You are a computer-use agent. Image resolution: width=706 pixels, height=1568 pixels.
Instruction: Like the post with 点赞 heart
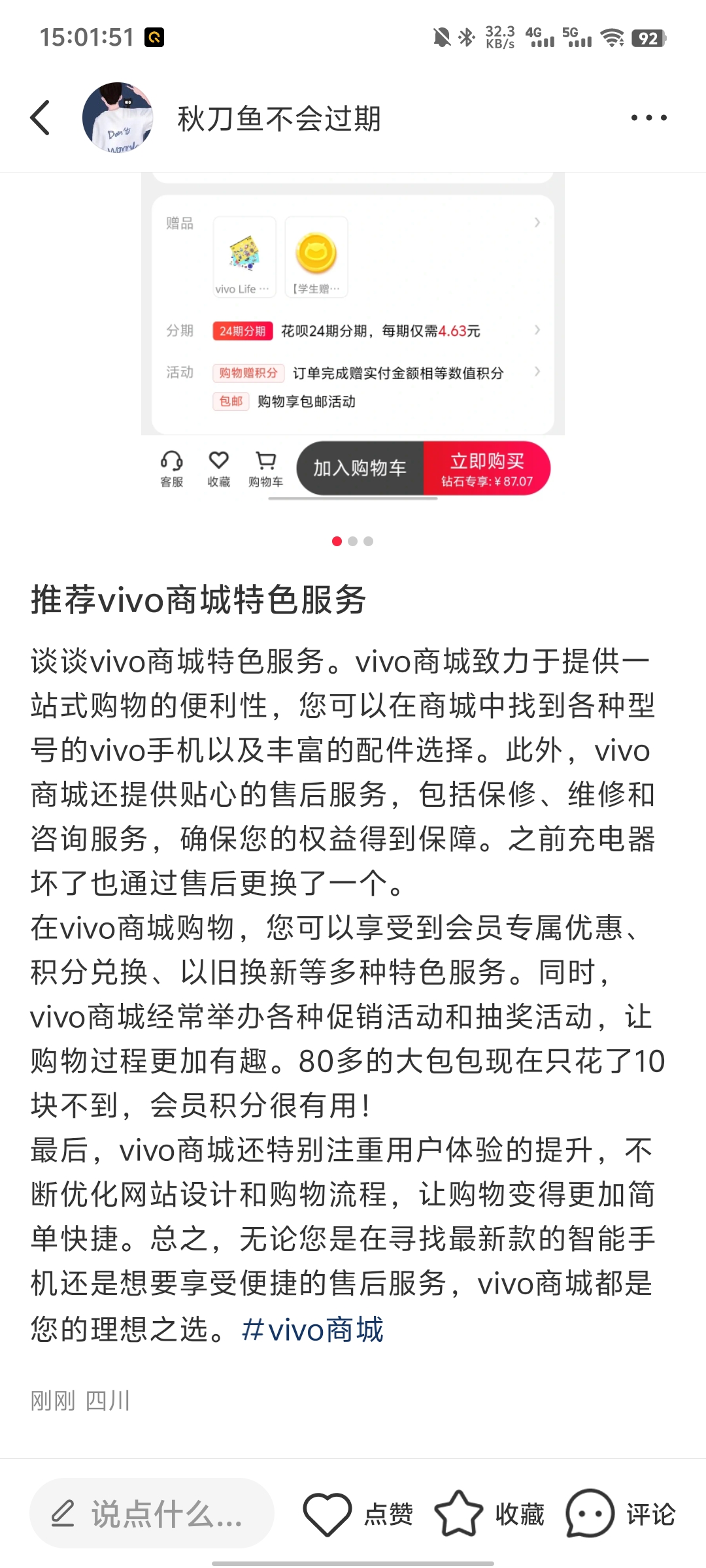click(328, 1514)
